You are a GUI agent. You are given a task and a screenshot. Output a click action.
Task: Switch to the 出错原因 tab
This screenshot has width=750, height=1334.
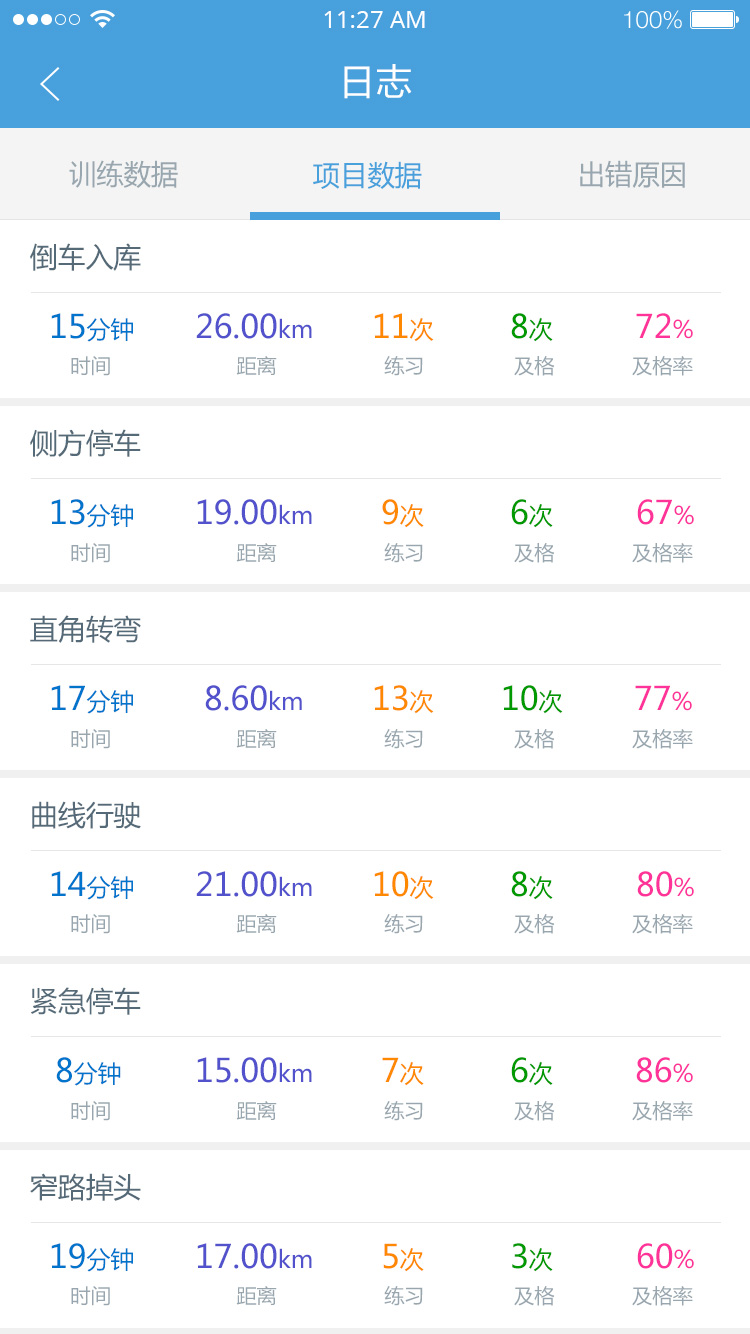[629, 174]
